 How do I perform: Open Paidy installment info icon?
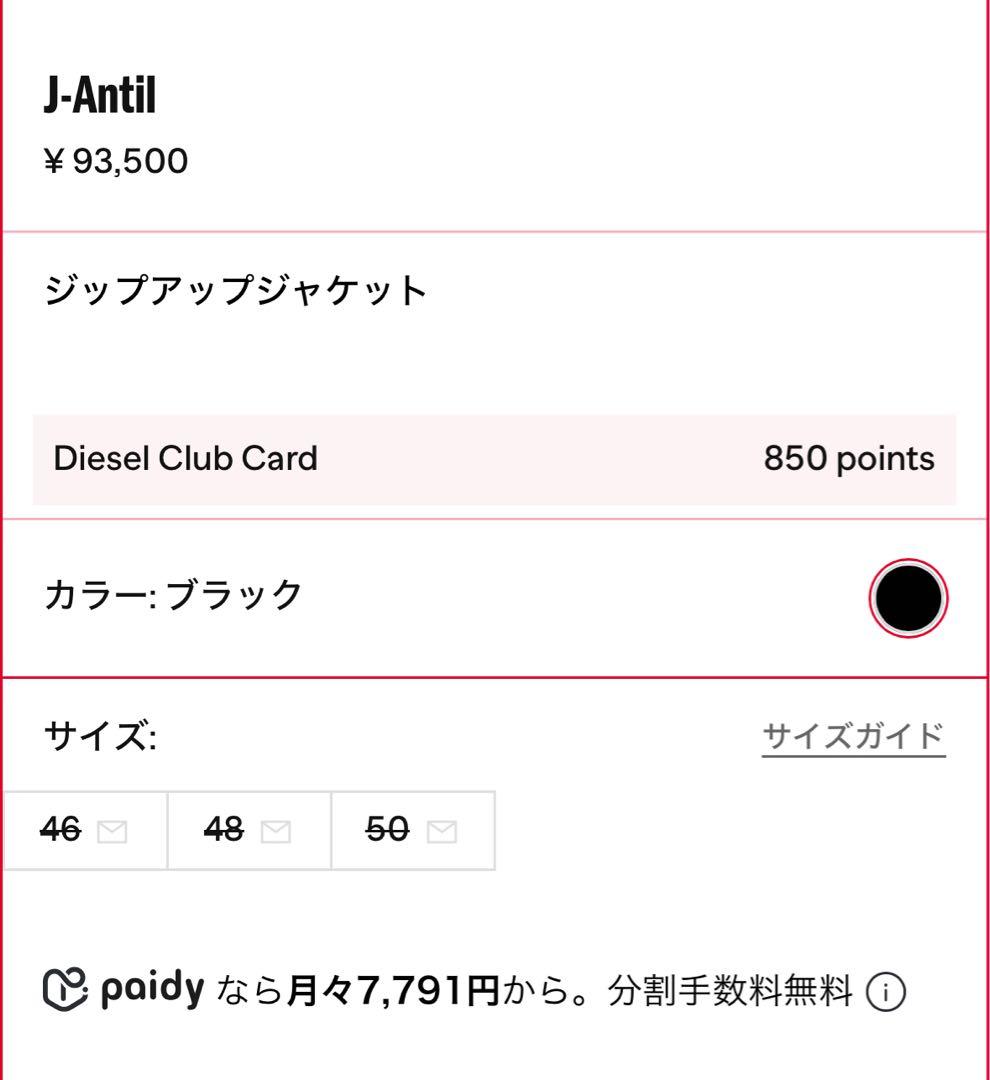(x=886, y=993)
